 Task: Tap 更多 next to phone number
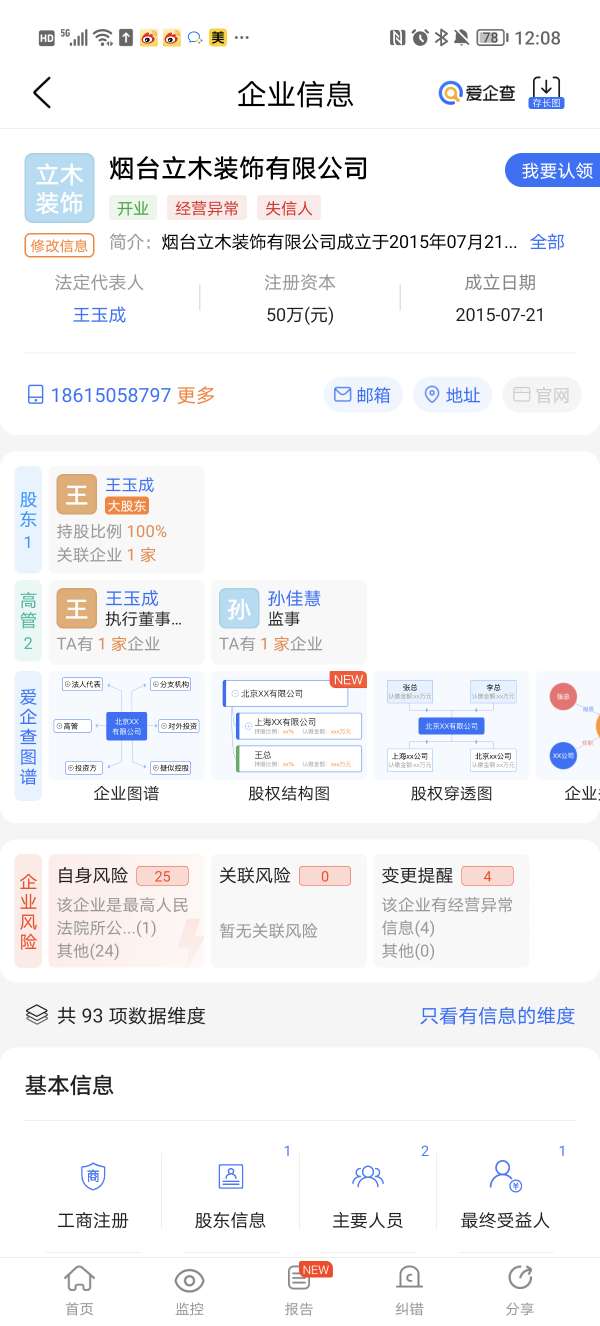tap(196, 395)
